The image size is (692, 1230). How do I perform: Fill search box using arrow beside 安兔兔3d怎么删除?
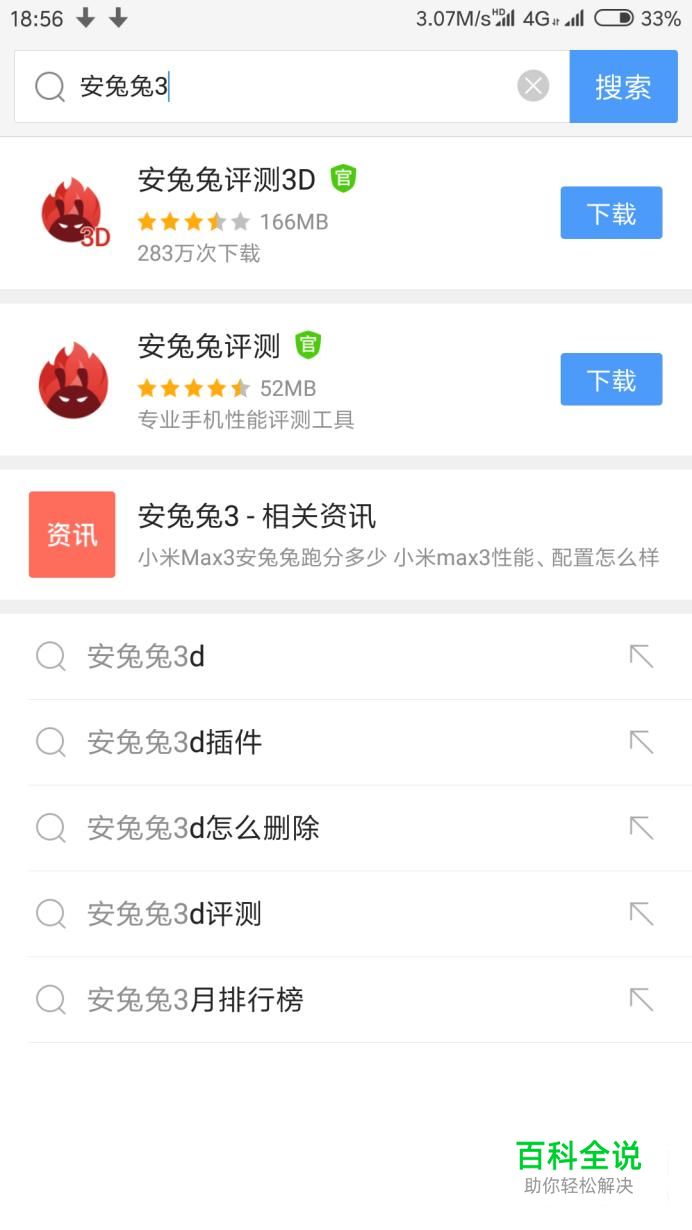point(640,828)
